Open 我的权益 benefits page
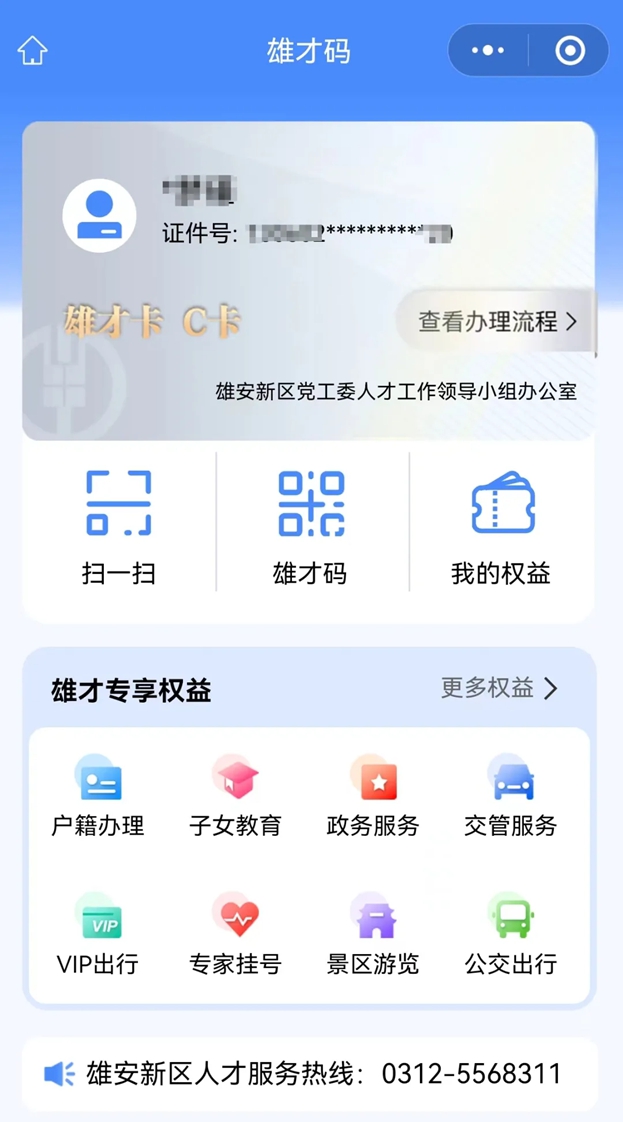Image resolution: width=623 pixels, height=1122 pixels. [501, 527]
